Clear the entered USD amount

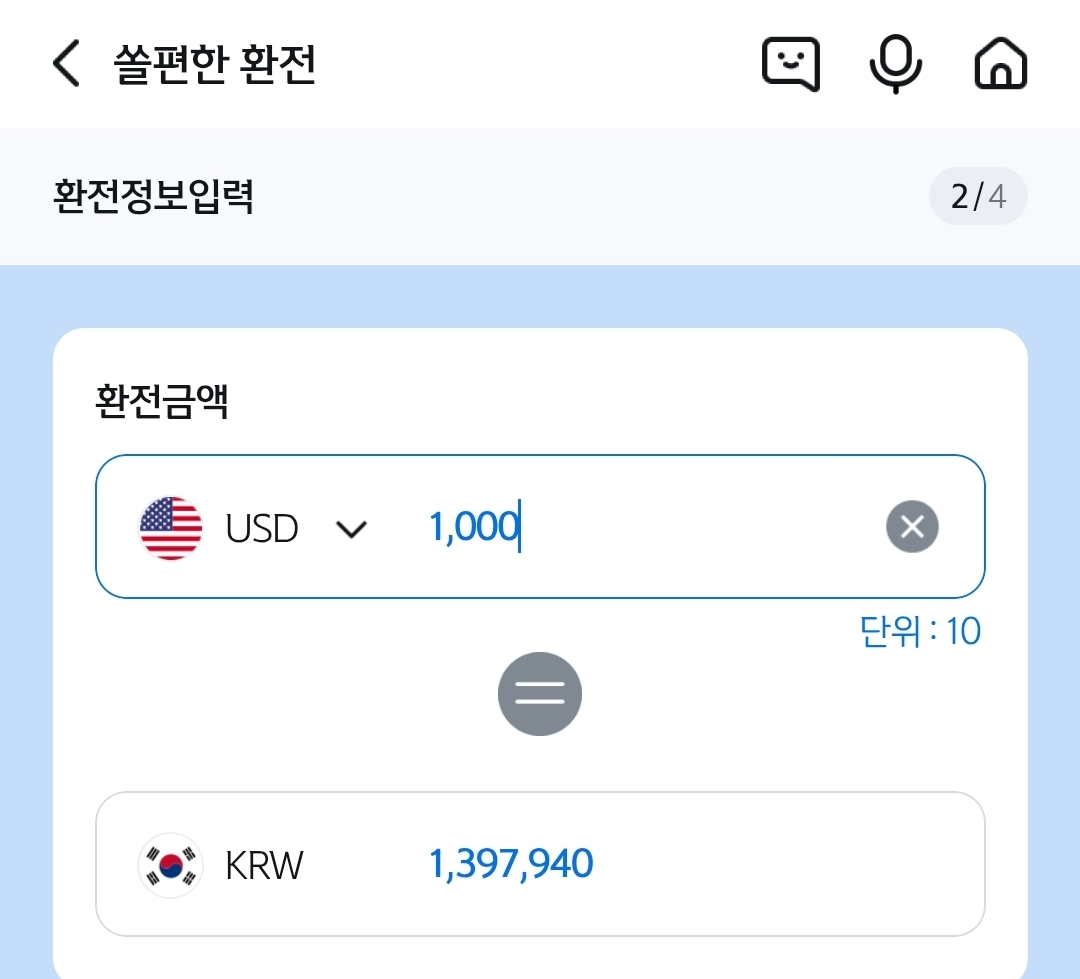tap(912, 527)
